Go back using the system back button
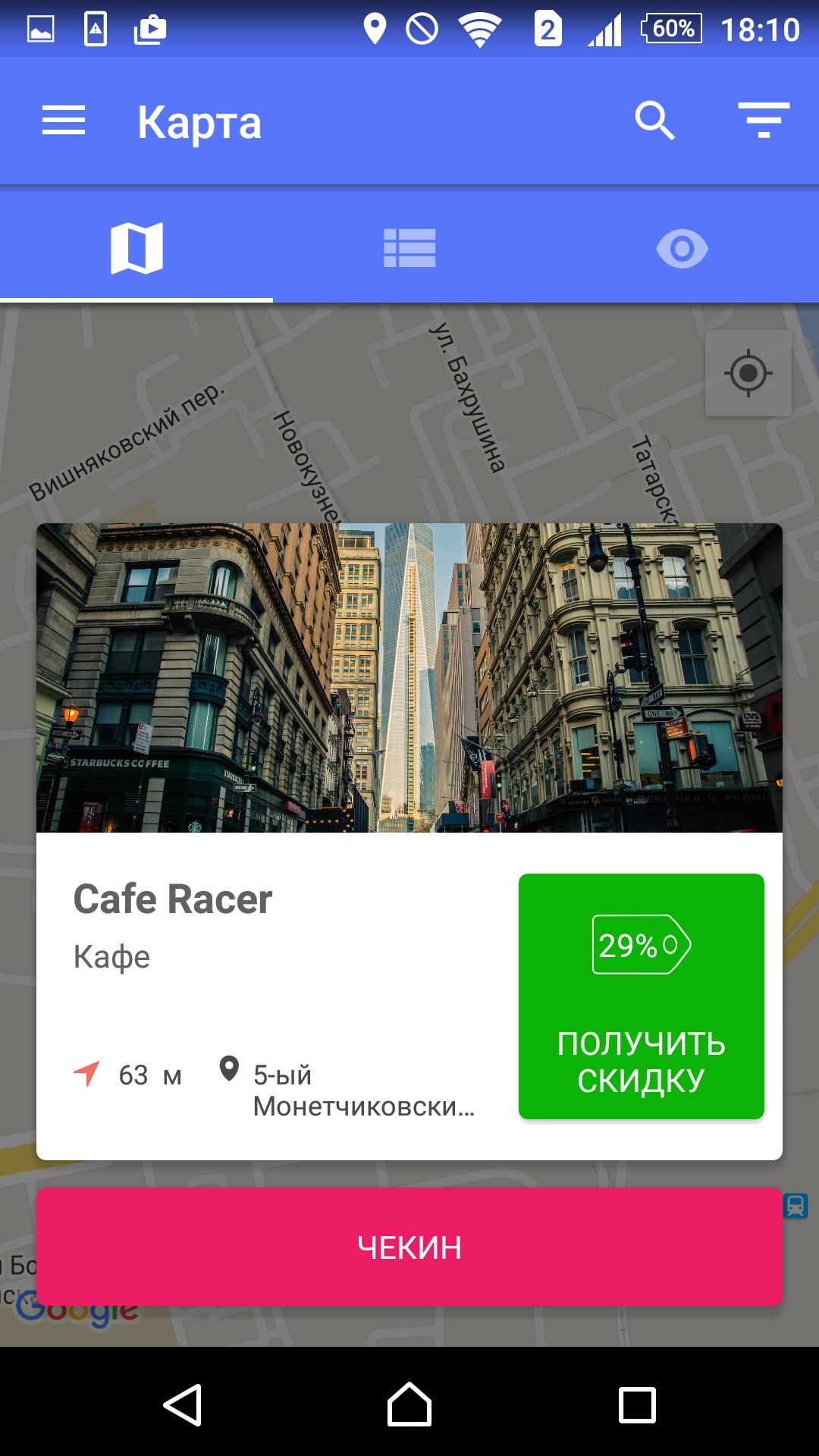 click(x=183, y=1405)
